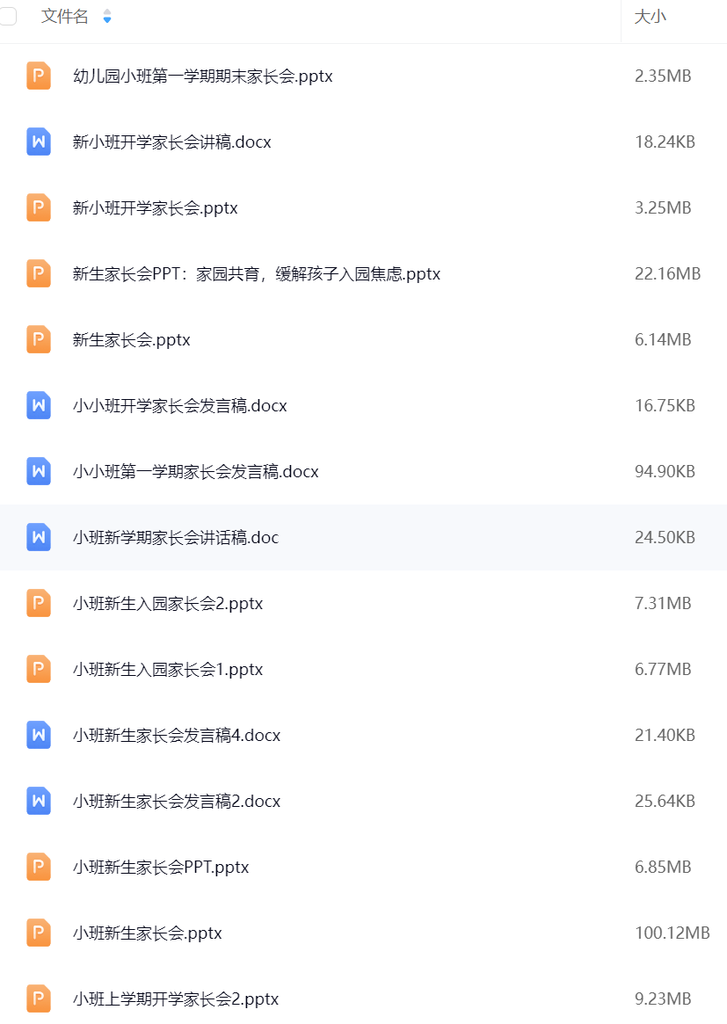The width and height of the screenshot is (727, 1024).
Task: Click the Word icon of 小小班开学家长会发言稿.docx
Action: tap(38, 405)
